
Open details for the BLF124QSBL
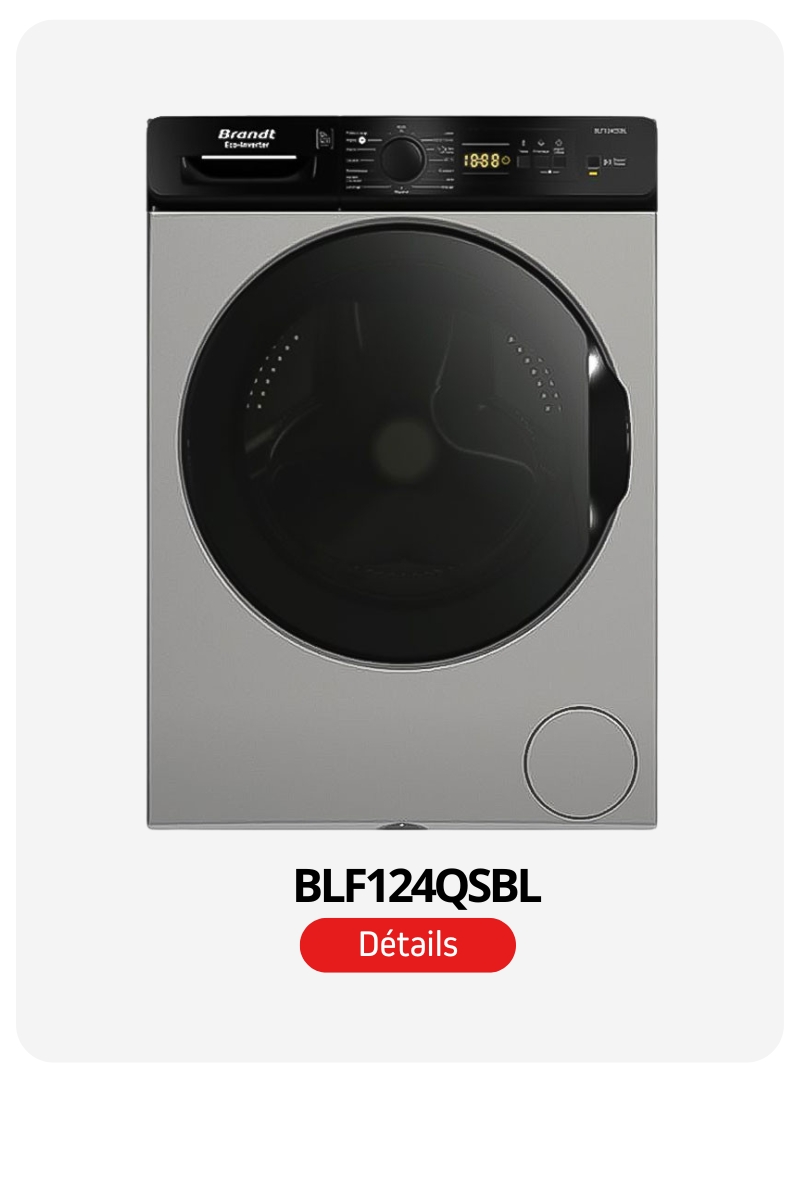[x=407, y=945]
